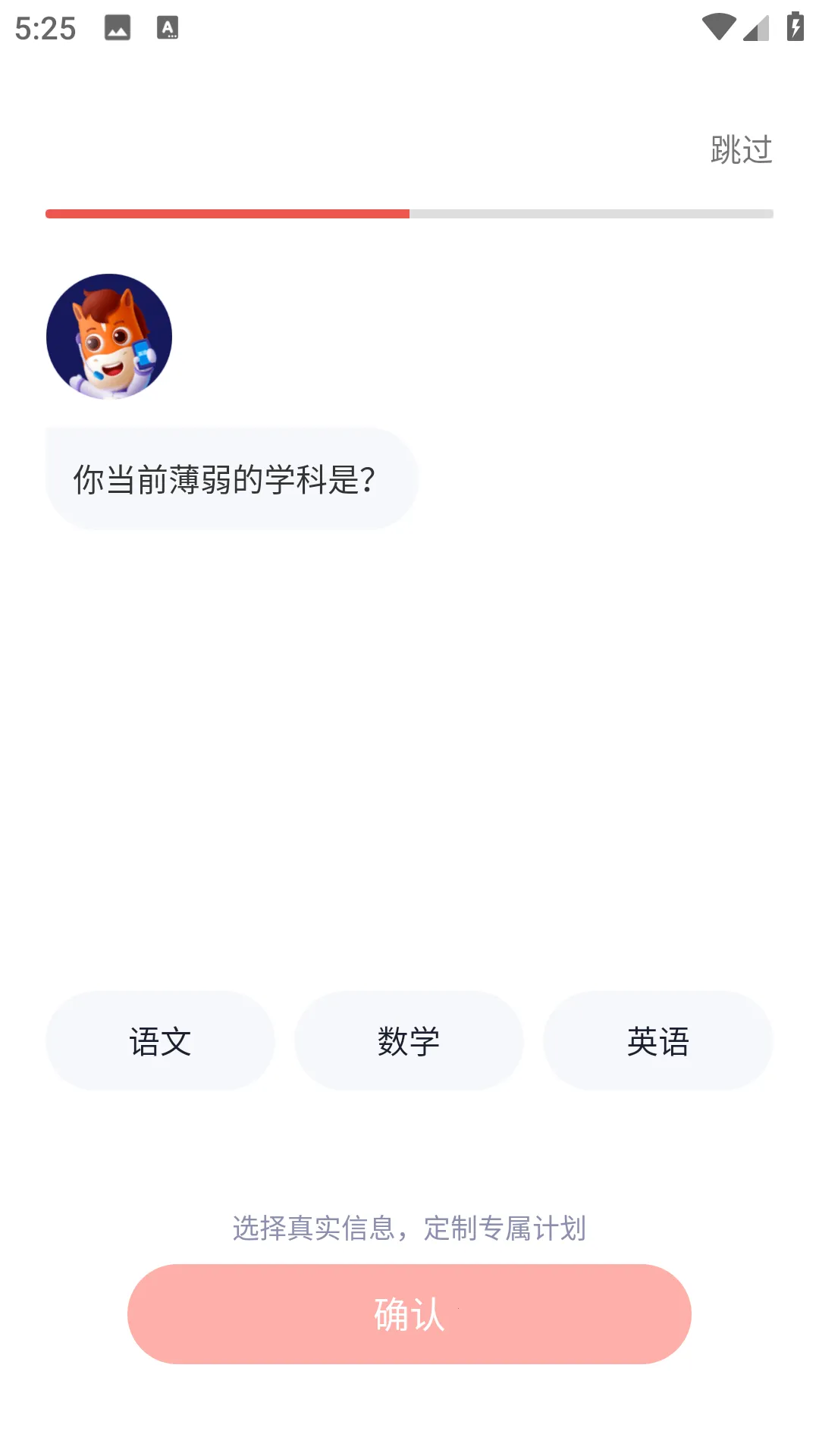Skip the questionnaire via 跳过
Screen dimensions: 819x1456
tap(741, 149)
